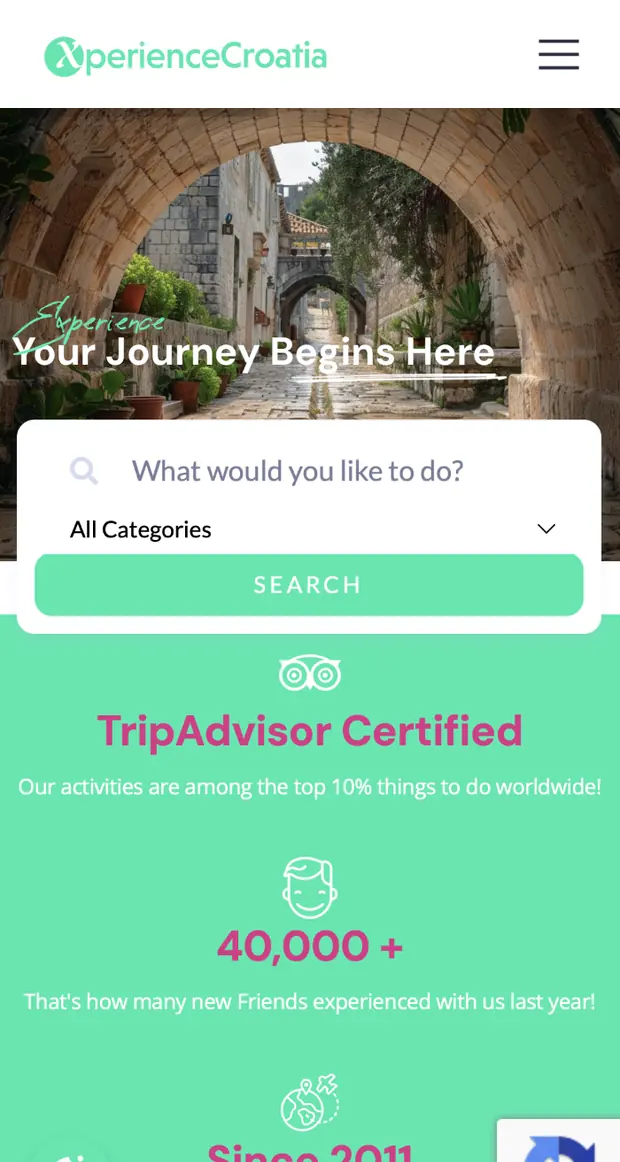Expand the All Categories dropdown
This screenshot has width=620, height=1162.
(309, 529)
